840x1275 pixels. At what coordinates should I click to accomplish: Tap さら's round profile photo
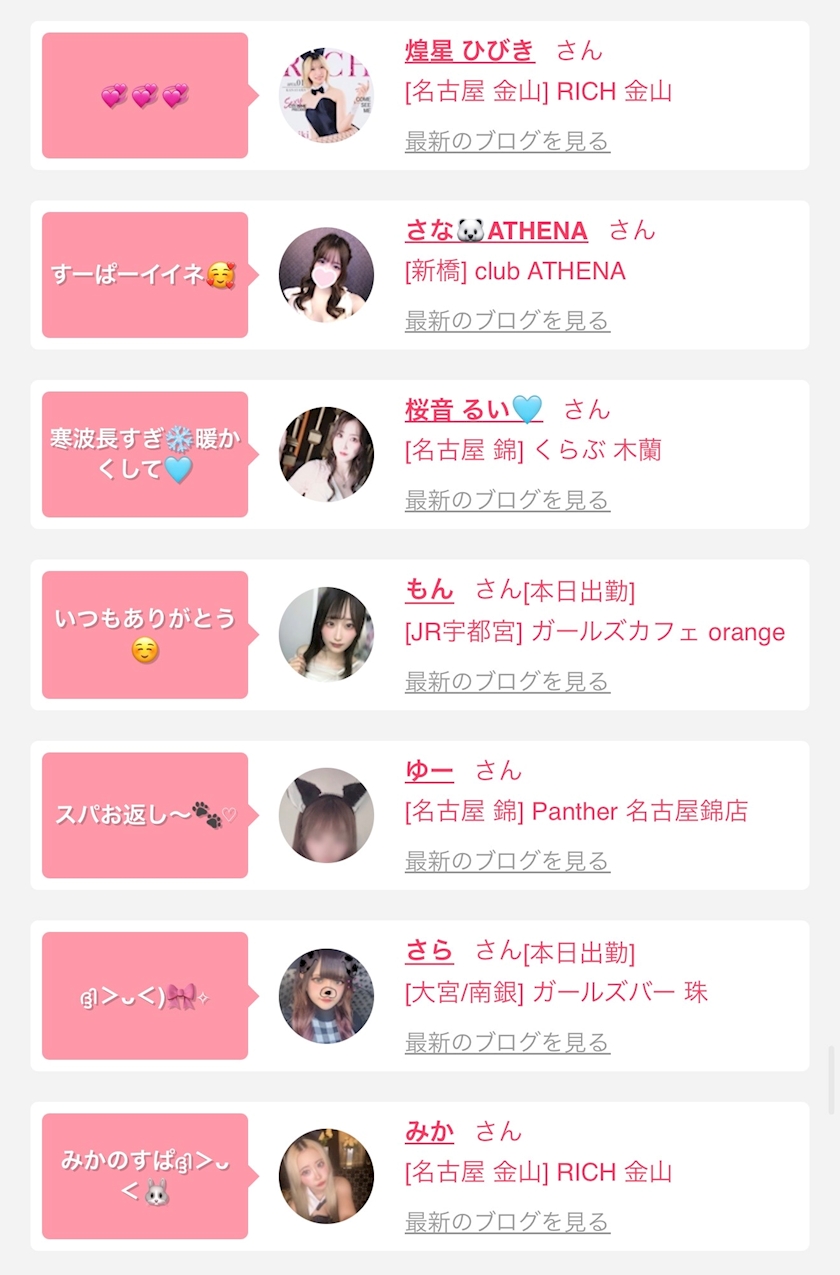(326, 996)
